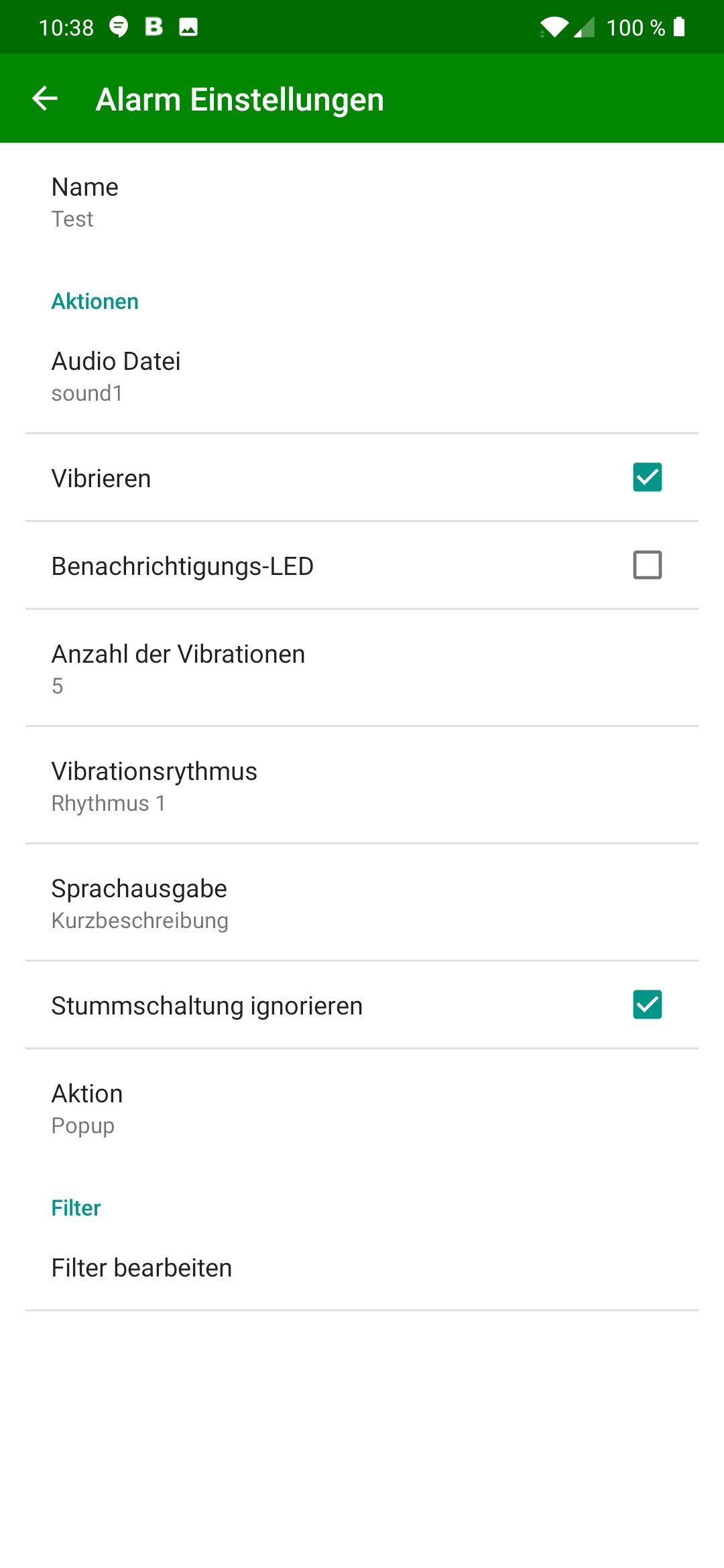The width and height of the screenshot is (724, 1568).
Task: Open Filter bearbeiten
Action: (362, 1266)
